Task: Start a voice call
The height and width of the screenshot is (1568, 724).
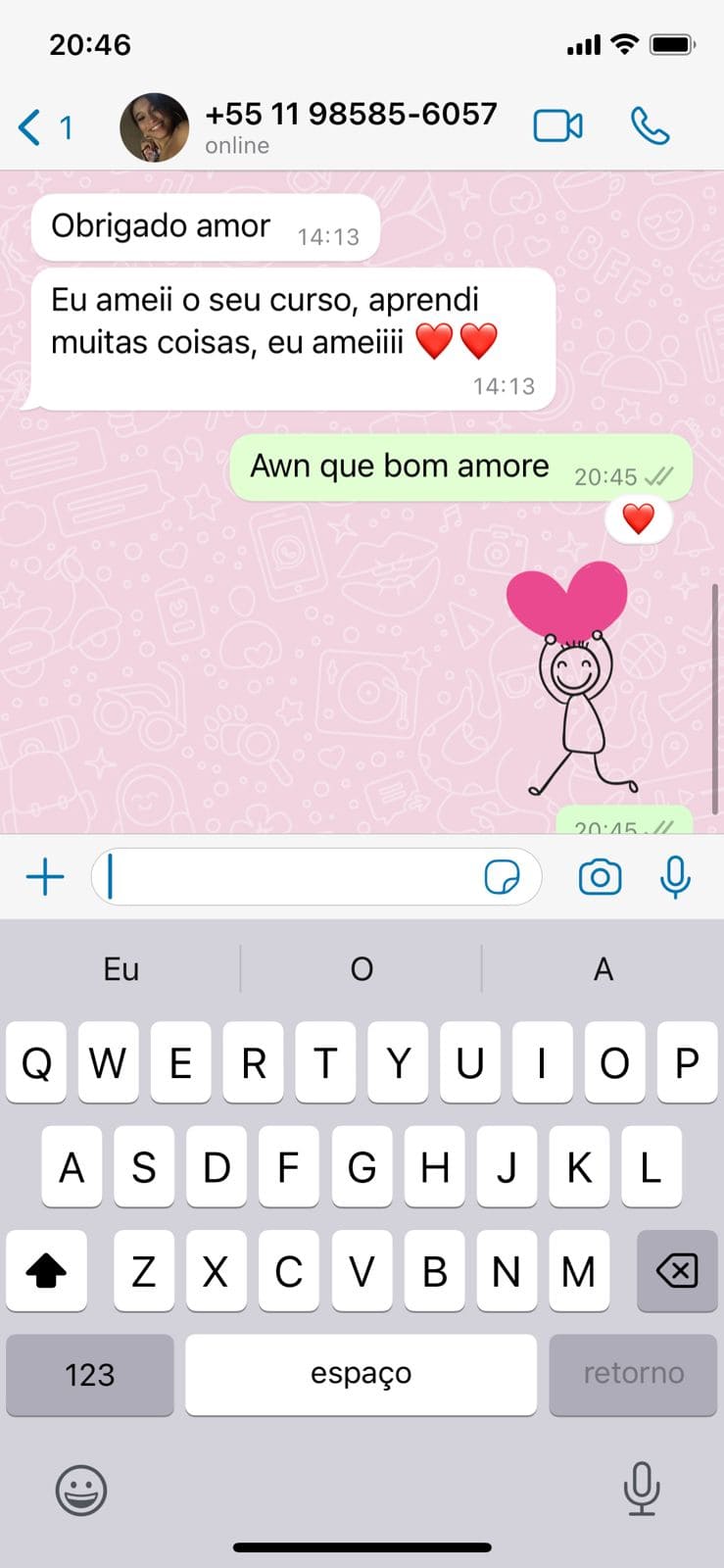Action: click(650, 126)
